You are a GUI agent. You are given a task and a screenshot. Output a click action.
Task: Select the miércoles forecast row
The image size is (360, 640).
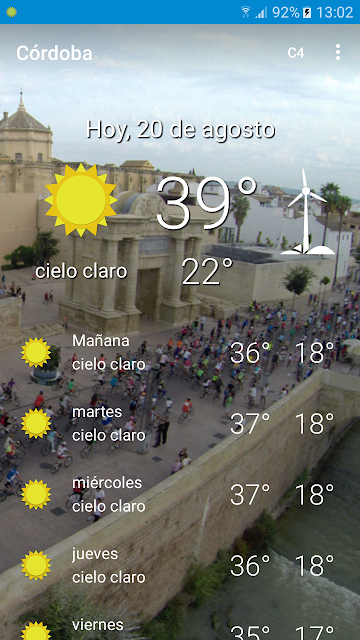click(x=180, y=494)
